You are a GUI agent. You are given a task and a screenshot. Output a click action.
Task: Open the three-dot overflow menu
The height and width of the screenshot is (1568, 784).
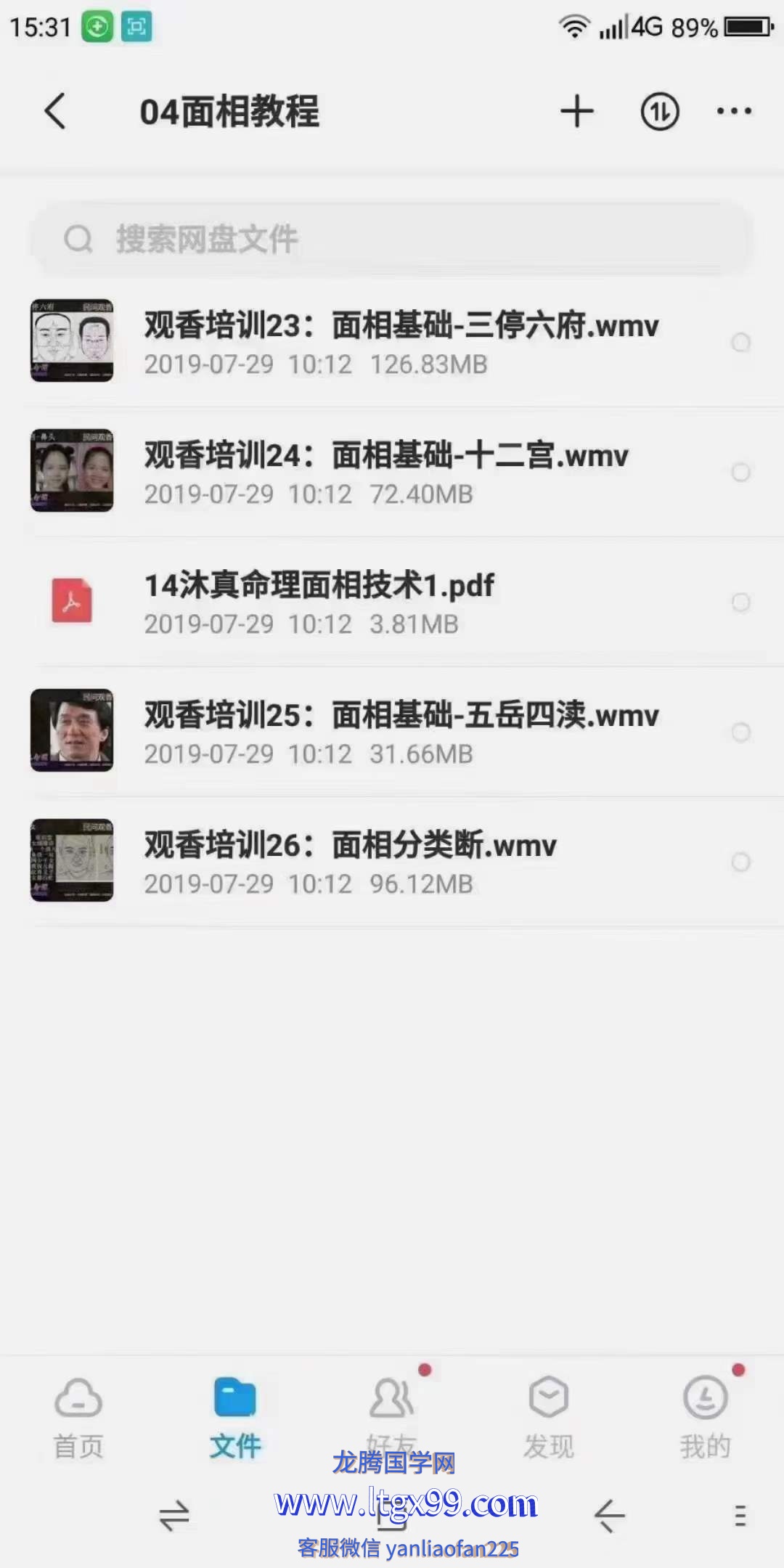(734, 112)
